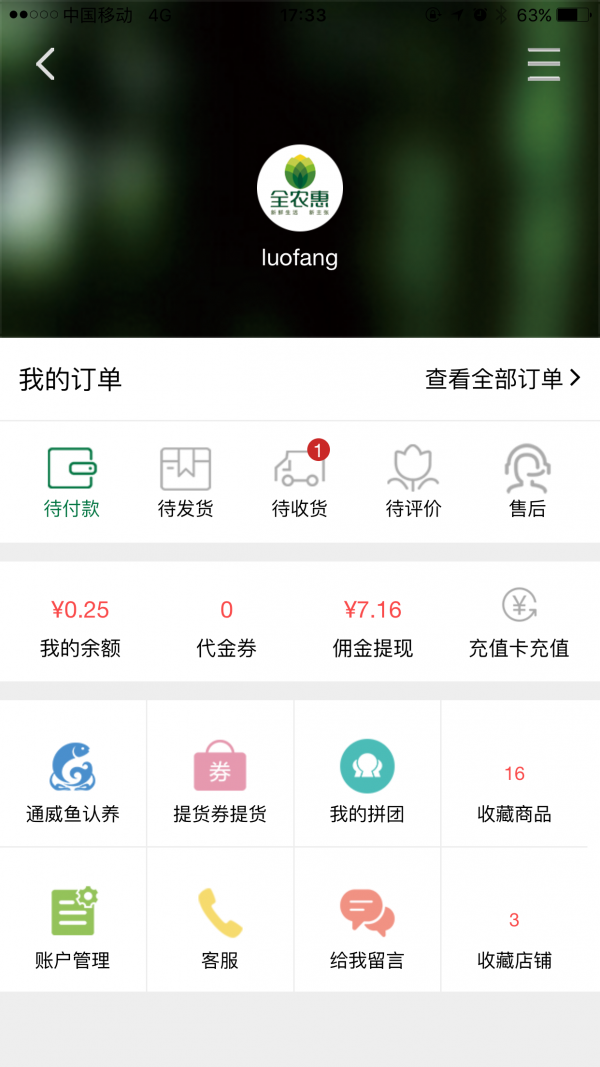
Task: Open 查看全部订单 to view all orders
Action: [503, 379]
